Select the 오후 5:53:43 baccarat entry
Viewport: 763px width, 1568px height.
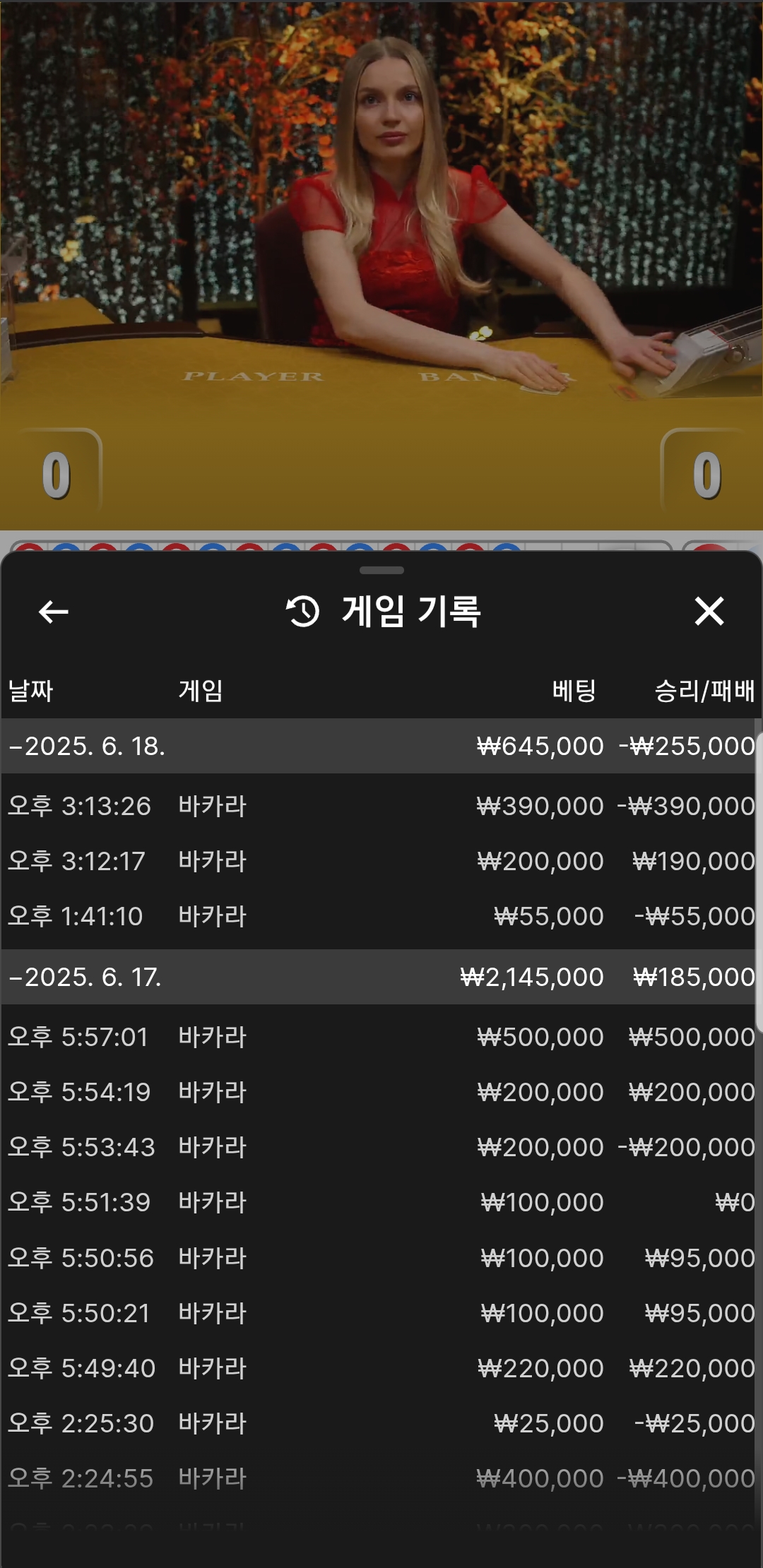[x=380, y=1148]
